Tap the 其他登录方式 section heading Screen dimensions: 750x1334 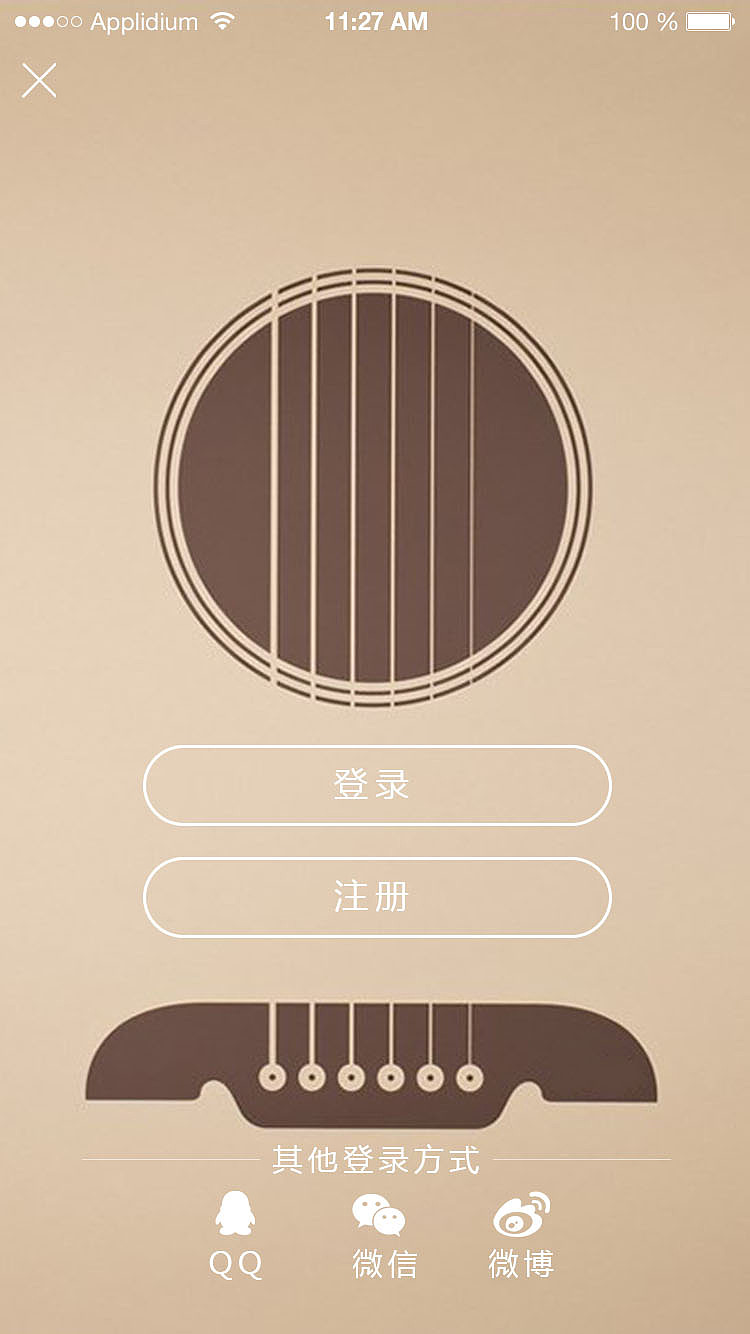(375, 1160)
